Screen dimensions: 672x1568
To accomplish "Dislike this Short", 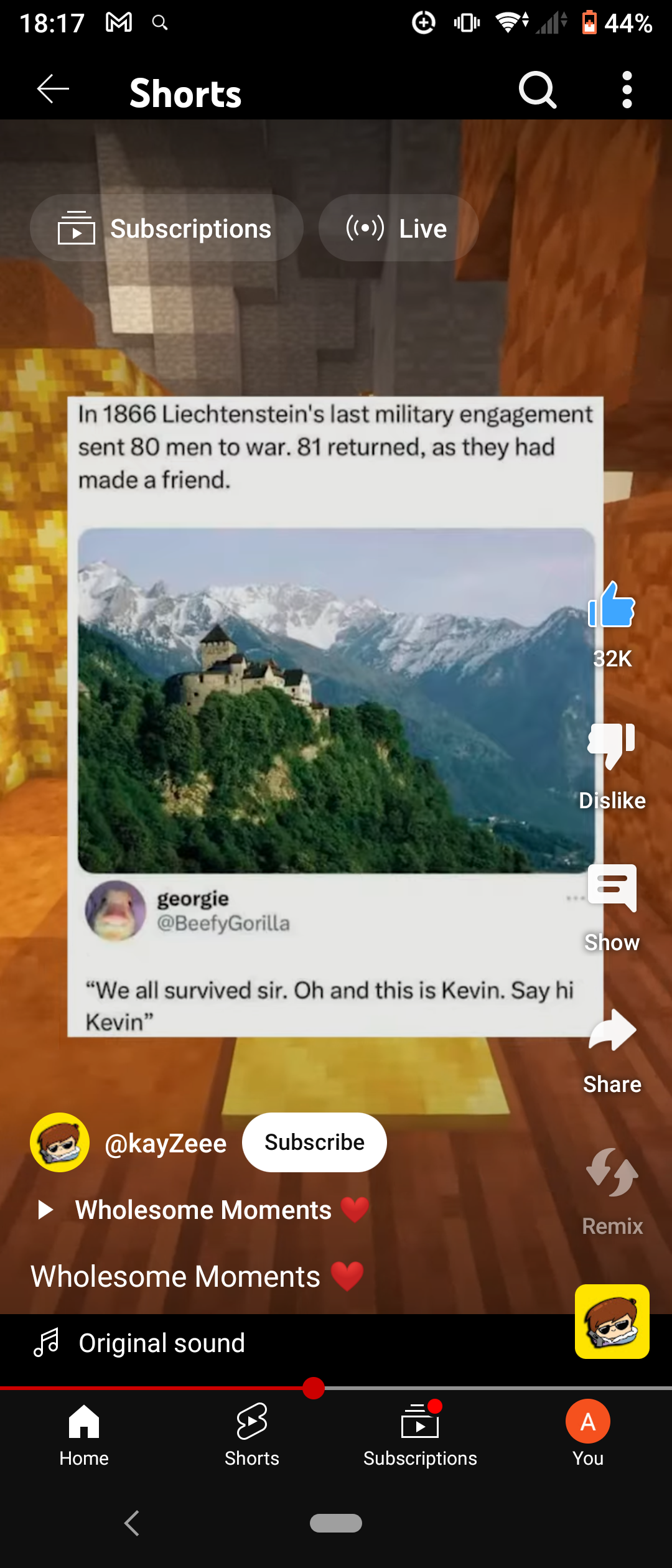I will 612,747.
